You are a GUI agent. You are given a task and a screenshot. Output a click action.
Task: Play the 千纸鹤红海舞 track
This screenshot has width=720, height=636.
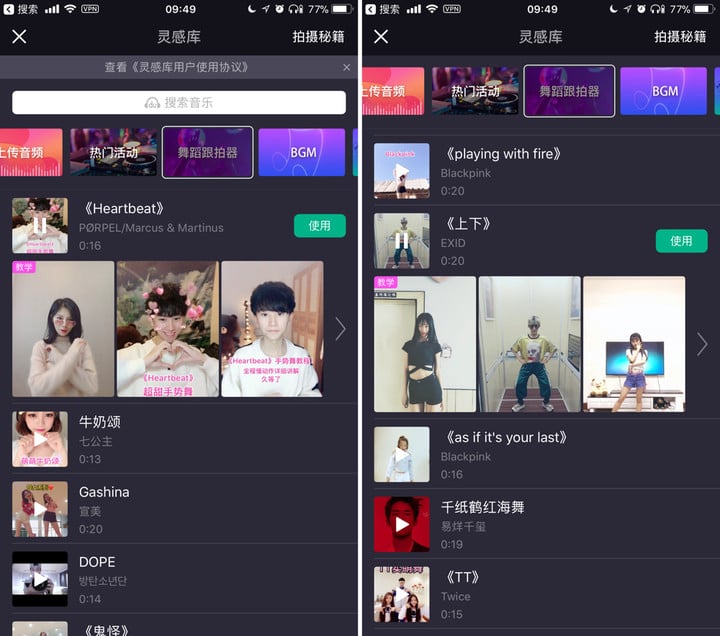click(402, 525)
